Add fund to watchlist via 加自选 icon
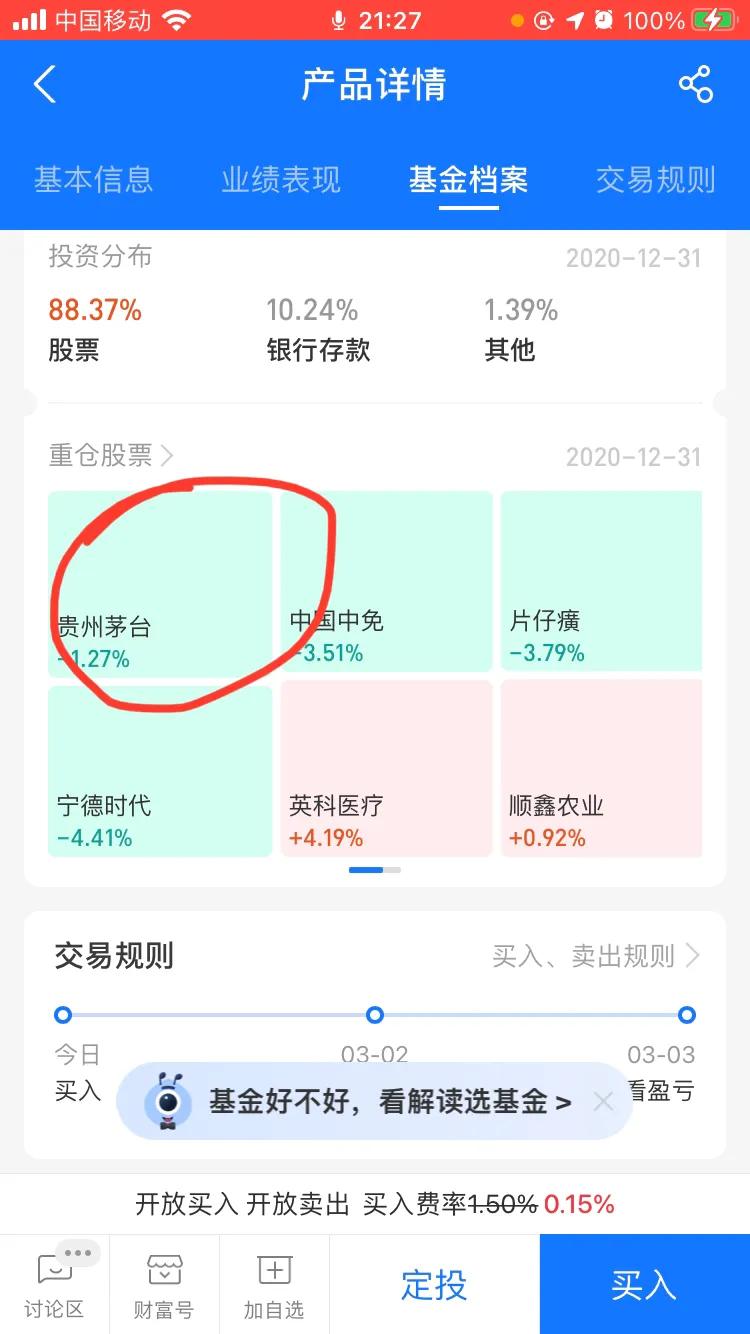This screenshot has width=750, height=1334. tap(273, 1285)
